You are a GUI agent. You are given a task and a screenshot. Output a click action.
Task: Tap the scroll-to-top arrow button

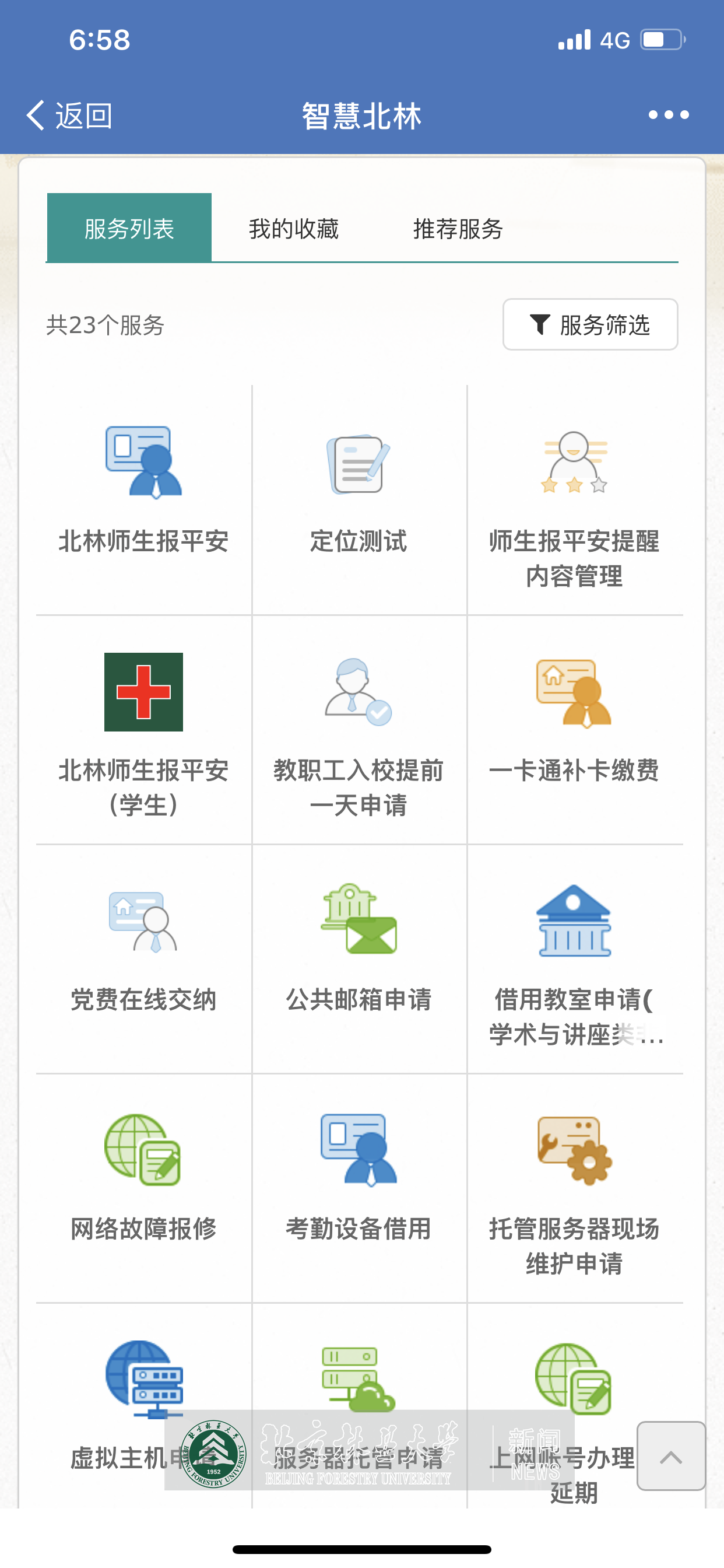[x=670, y=1456]
